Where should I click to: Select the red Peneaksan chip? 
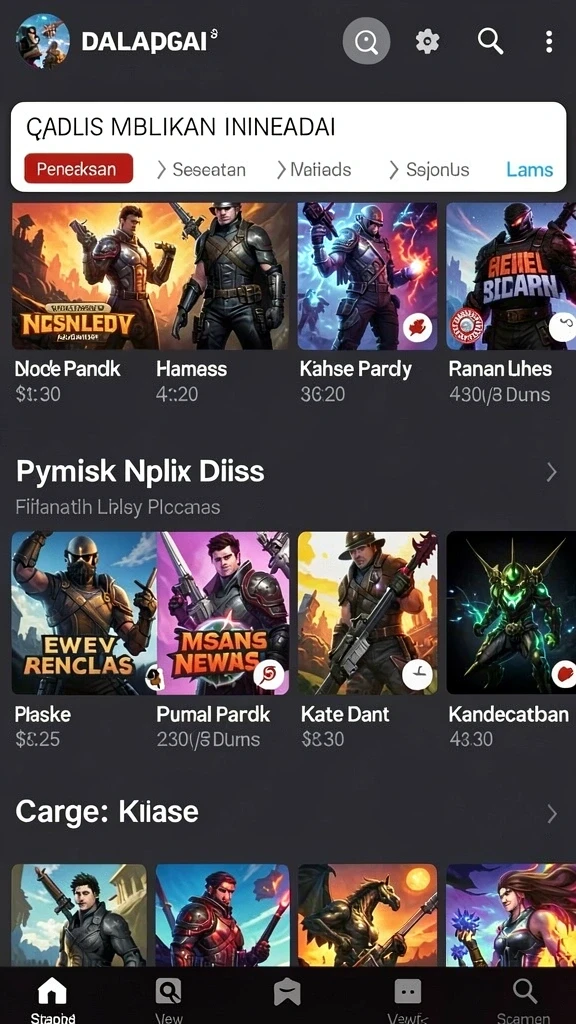[78, 169]
